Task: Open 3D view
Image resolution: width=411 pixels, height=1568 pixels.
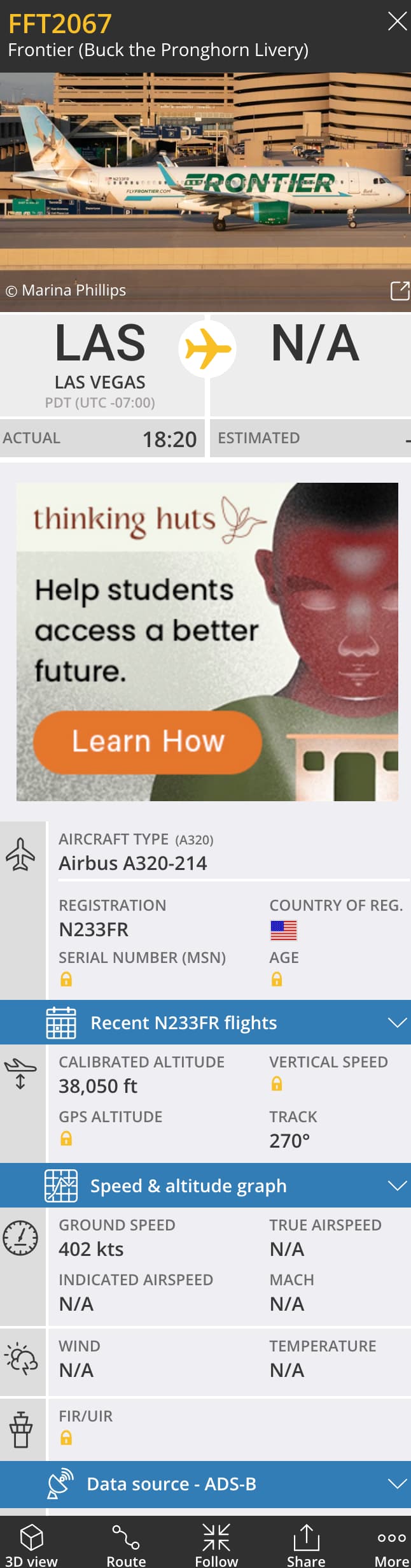Action: [31, 1544]
